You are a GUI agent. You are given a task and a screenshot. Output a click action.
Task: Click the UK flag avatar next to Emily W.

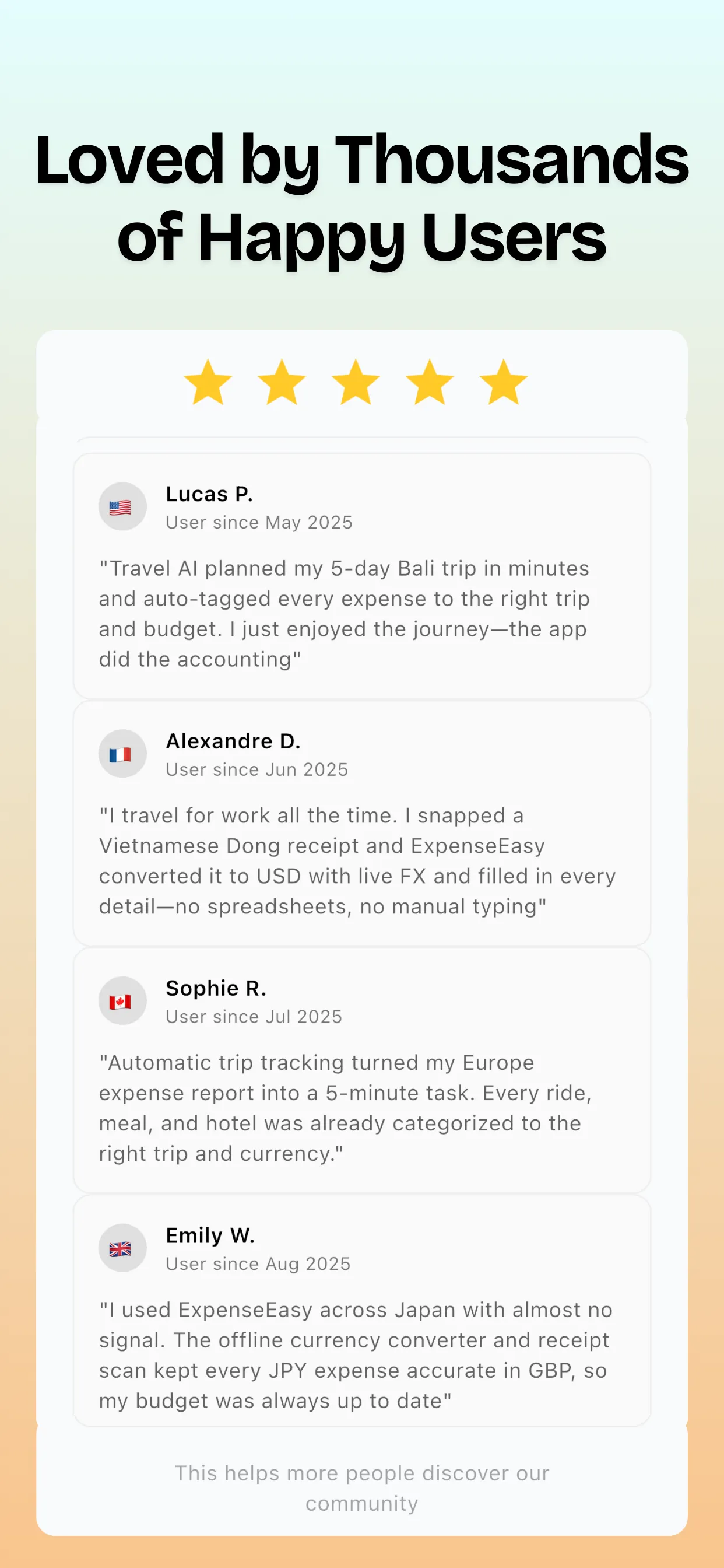(x=122, y=1248)
